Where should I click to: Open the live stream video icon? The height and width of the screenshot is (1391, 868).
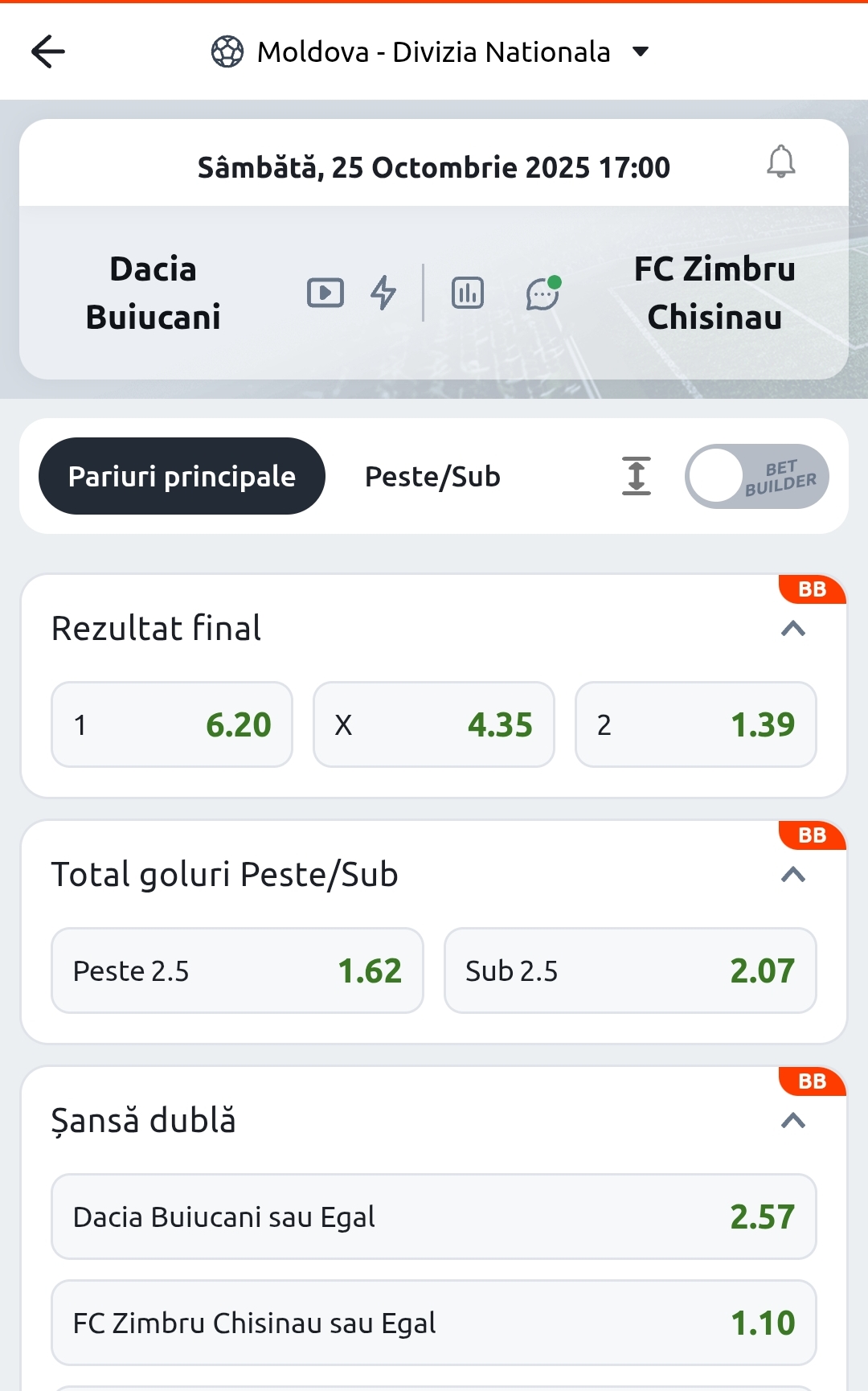(325, 293)
